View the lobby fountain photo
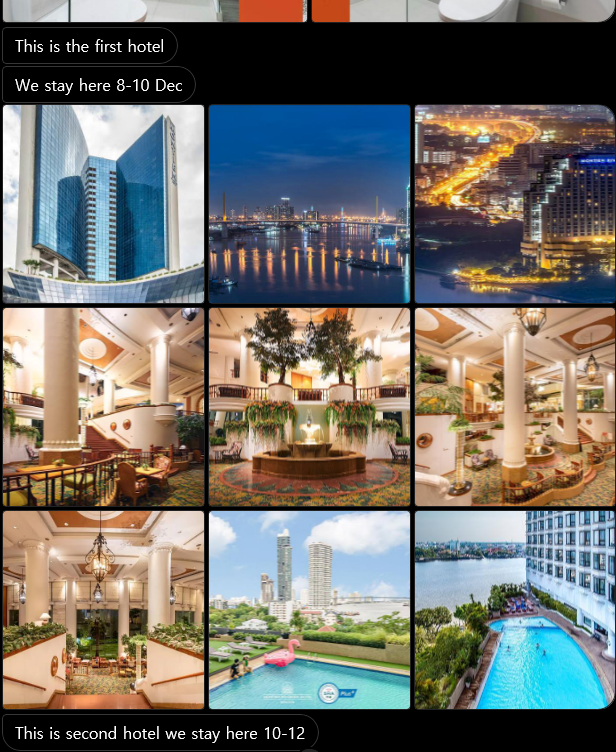 [309, 407]
